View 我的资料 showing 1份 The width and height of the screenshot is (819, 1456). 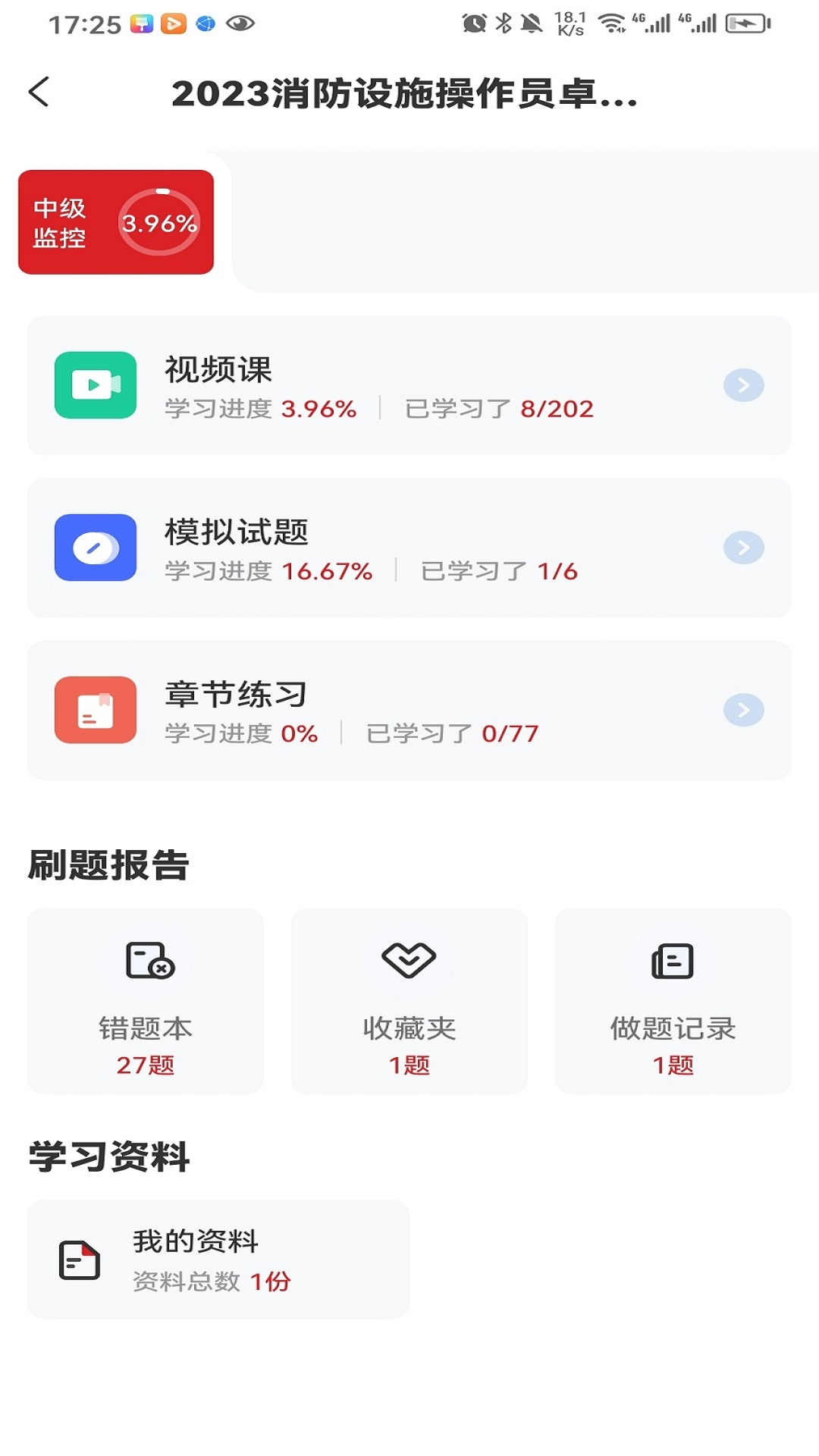pos(218,1255)
